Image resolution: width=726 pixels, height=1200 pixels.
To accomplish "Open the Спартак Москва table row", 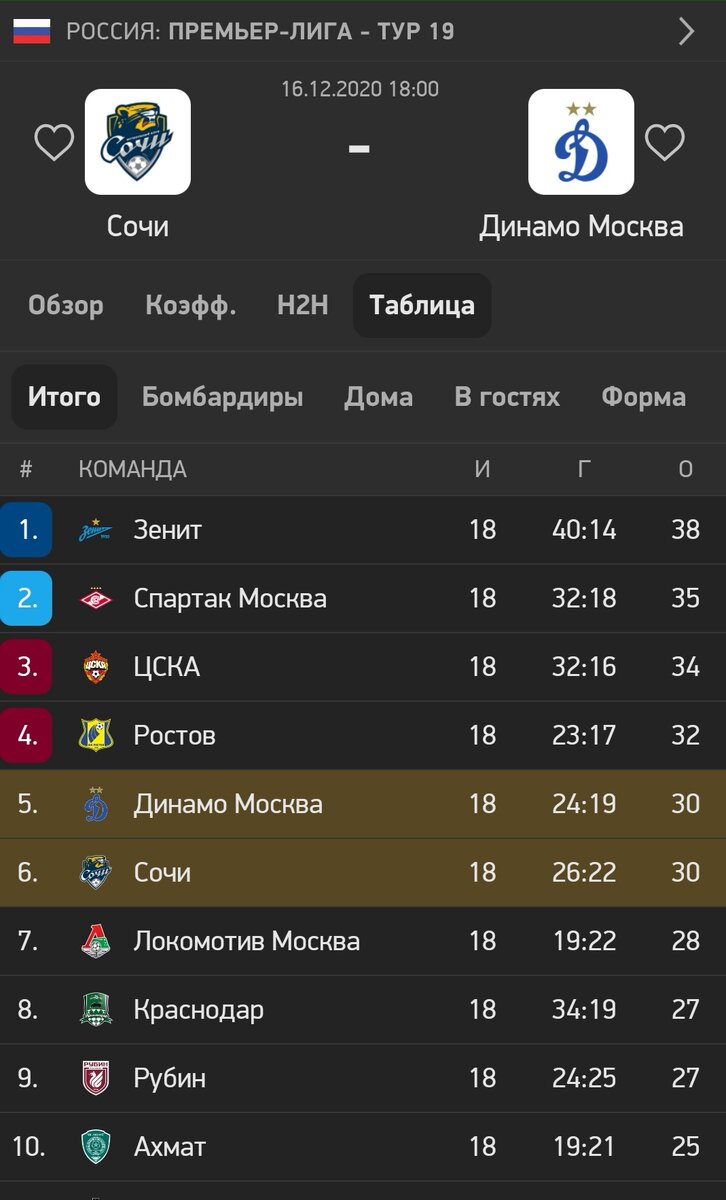I will (x=363, y=599).
